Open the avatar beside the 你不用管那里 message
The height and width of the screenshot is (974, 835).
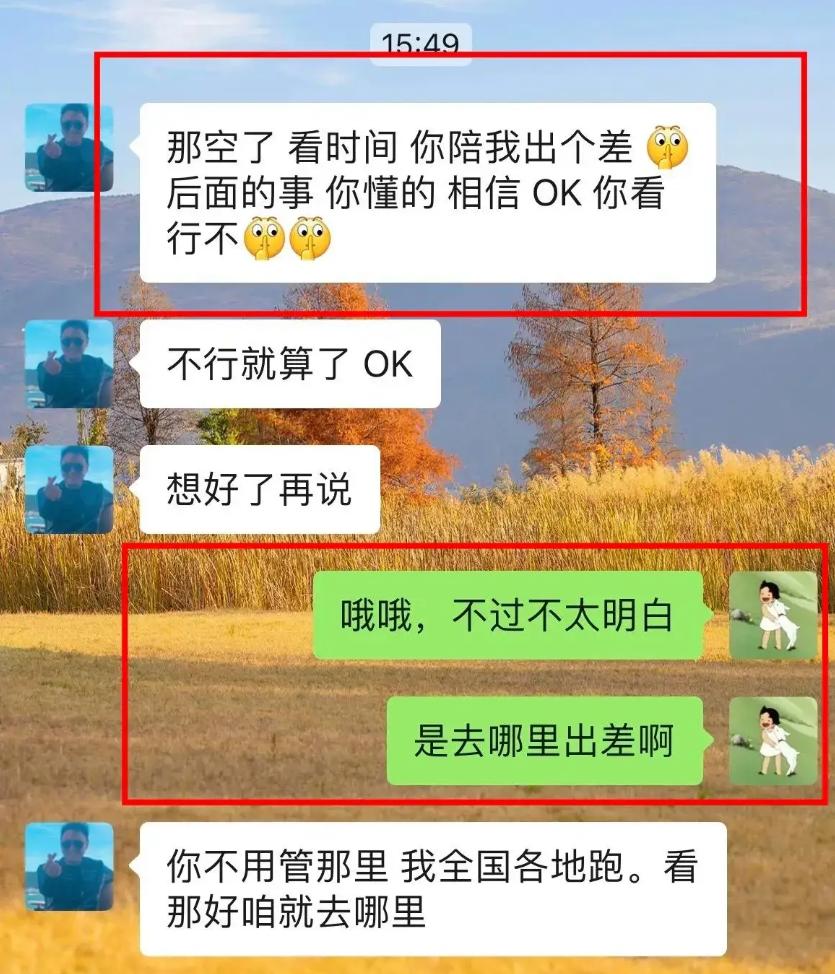click(x=69, y=866)
